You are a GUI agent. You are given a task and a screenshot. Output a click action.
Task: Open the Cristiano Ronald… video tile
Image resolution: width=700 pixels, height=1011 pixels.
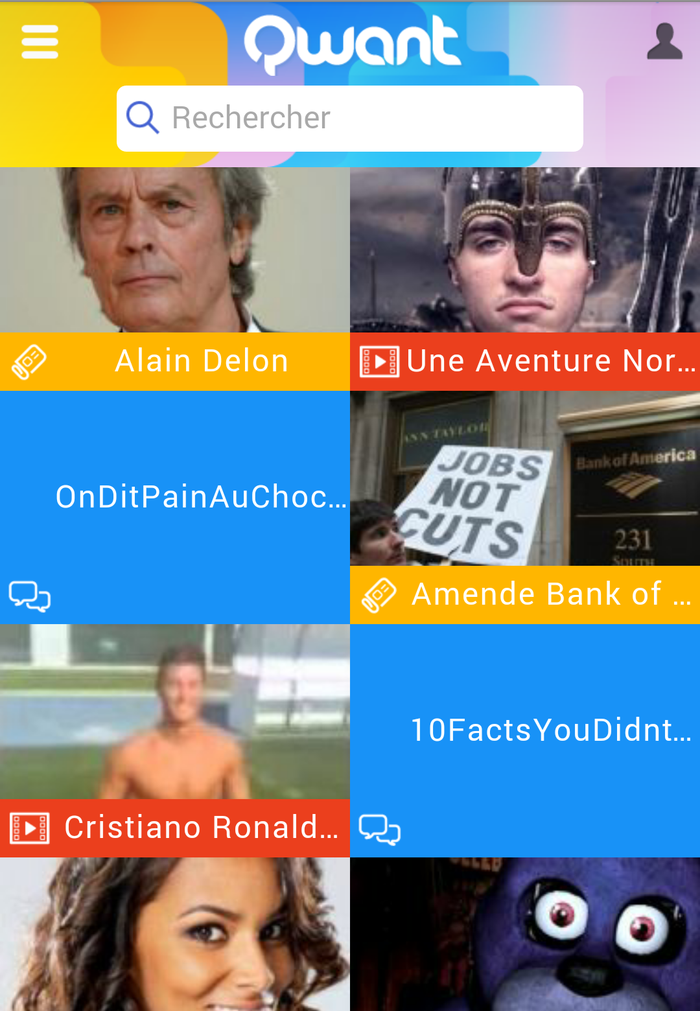click(x=175, y=740)
